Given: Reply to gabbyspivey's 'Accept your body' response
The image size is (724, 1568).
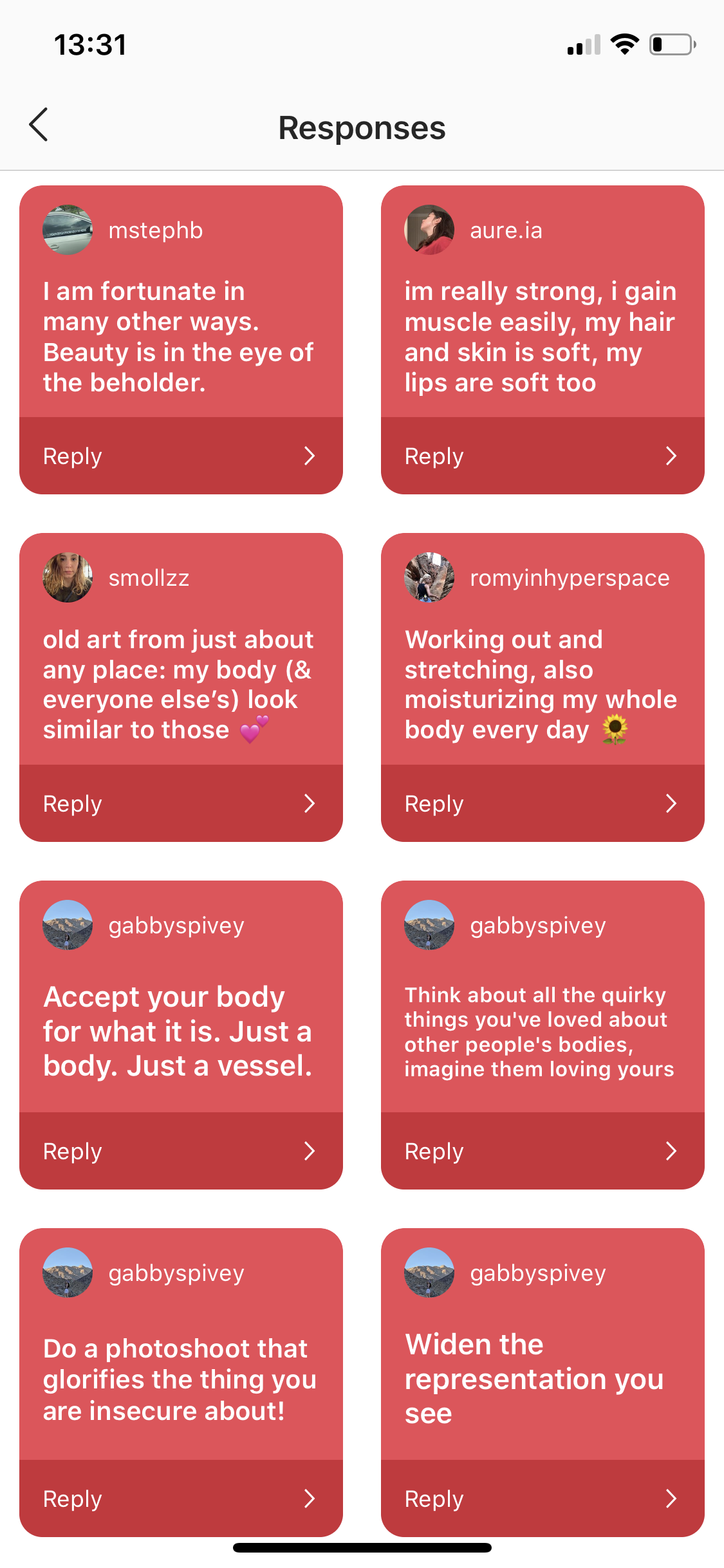Looking at the screenshot, I should (180, 1151).
